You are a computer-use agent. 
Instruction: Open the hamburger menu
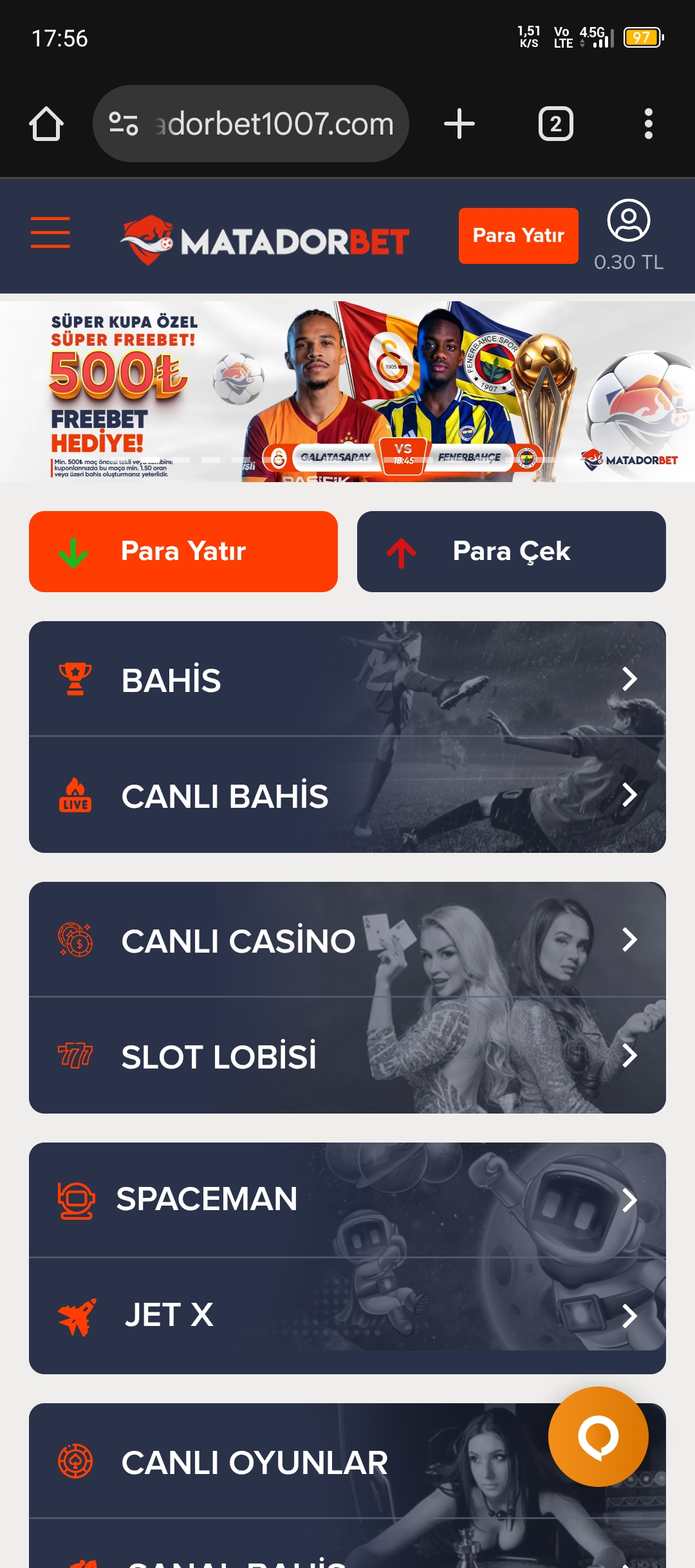[50, 232]
